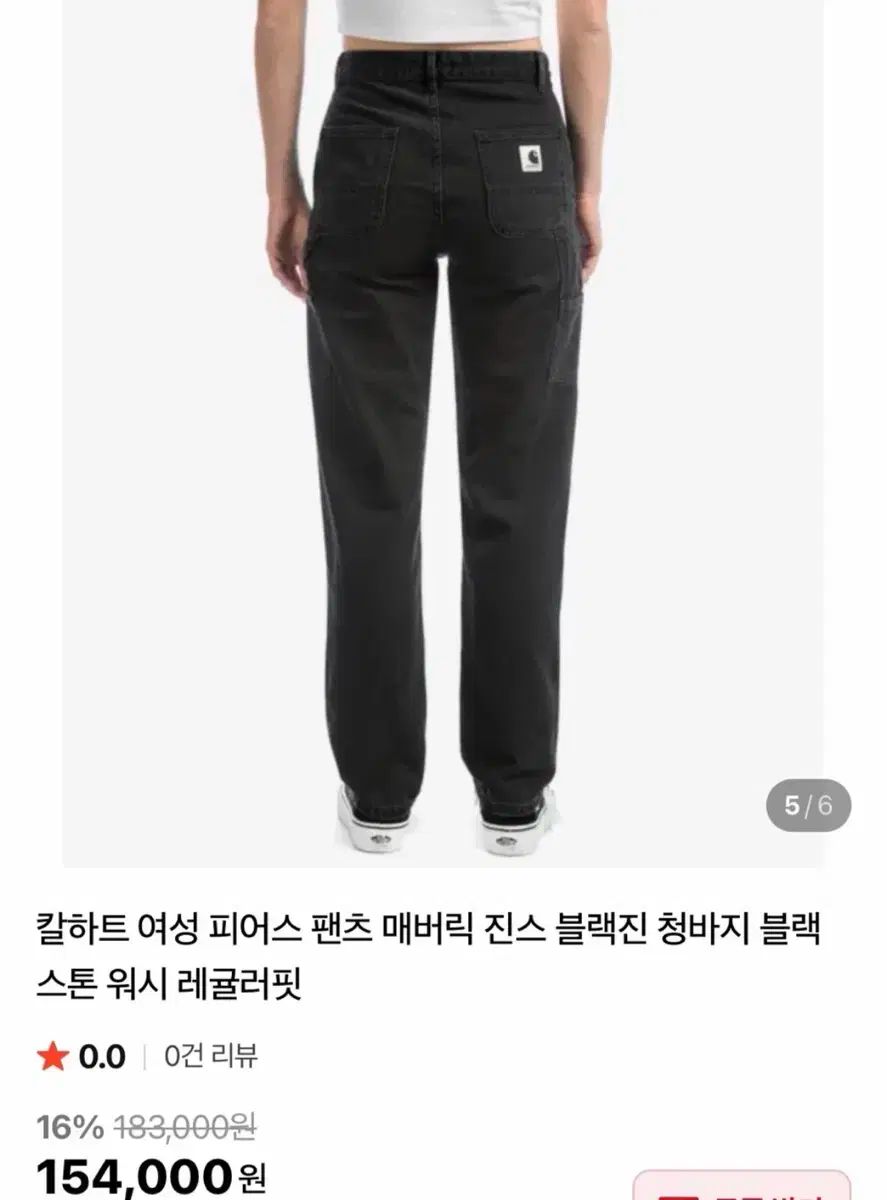Screen dimensions: 887x1200
Task: Open the 0건 리뷰 reviews link
Action: coord(210,1056)
